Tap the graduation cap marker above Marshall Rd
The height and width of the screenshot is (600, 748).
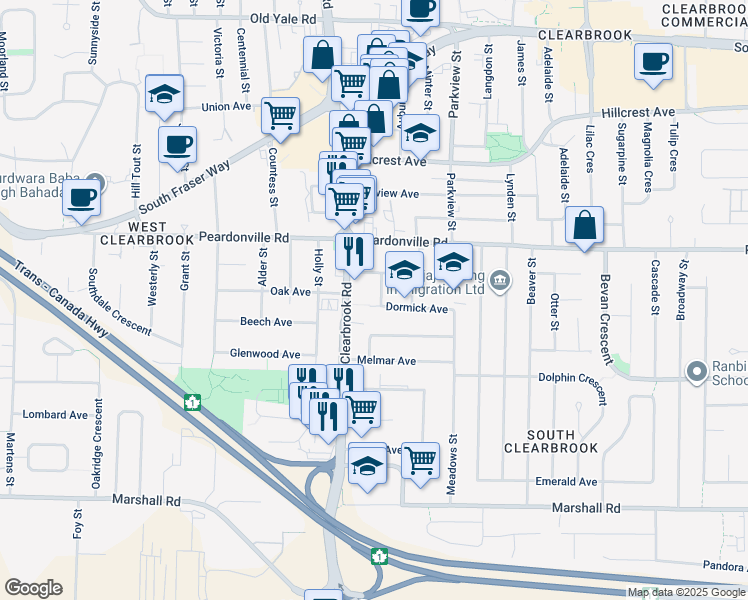[x=367, y=466]
